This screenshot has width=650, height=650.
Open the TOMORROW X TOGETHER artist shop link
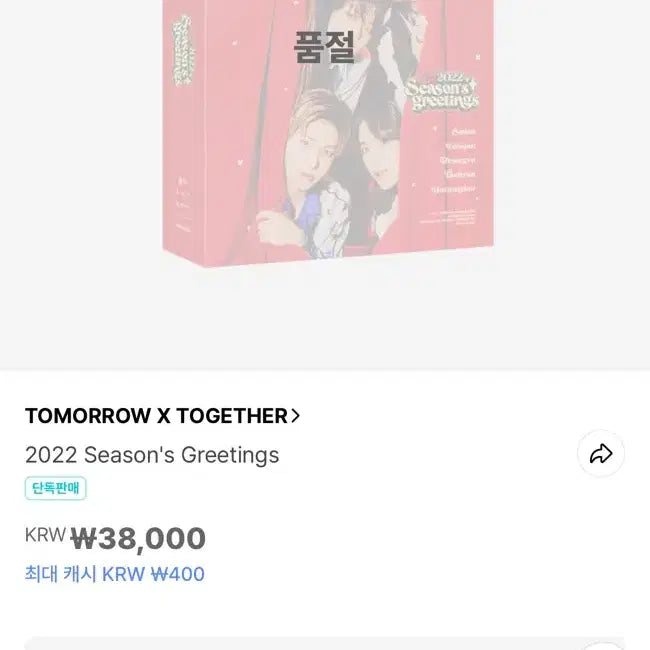click(162, 416)
